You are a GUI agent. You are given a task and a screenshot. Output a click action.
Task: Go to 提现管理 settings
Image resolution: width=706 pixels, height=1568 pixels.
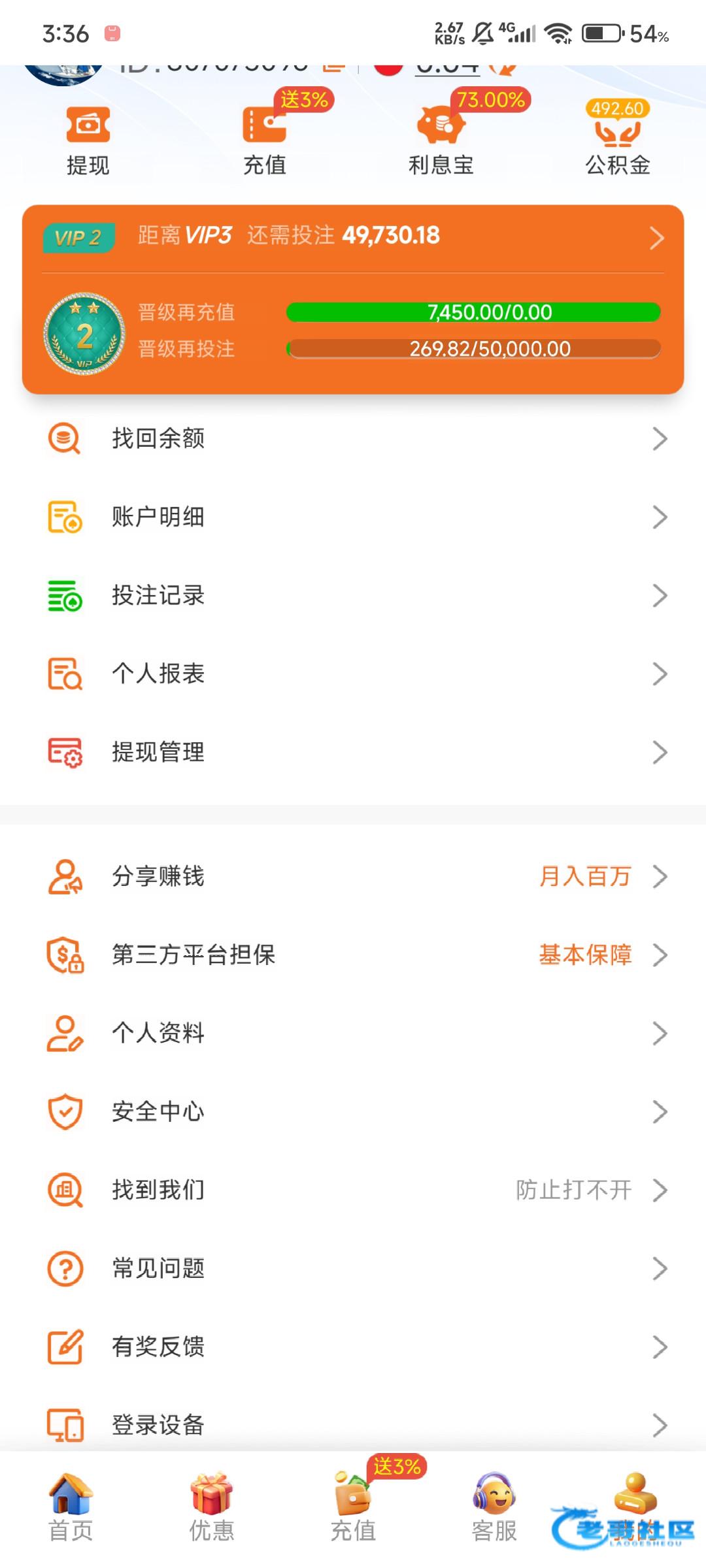353,752
